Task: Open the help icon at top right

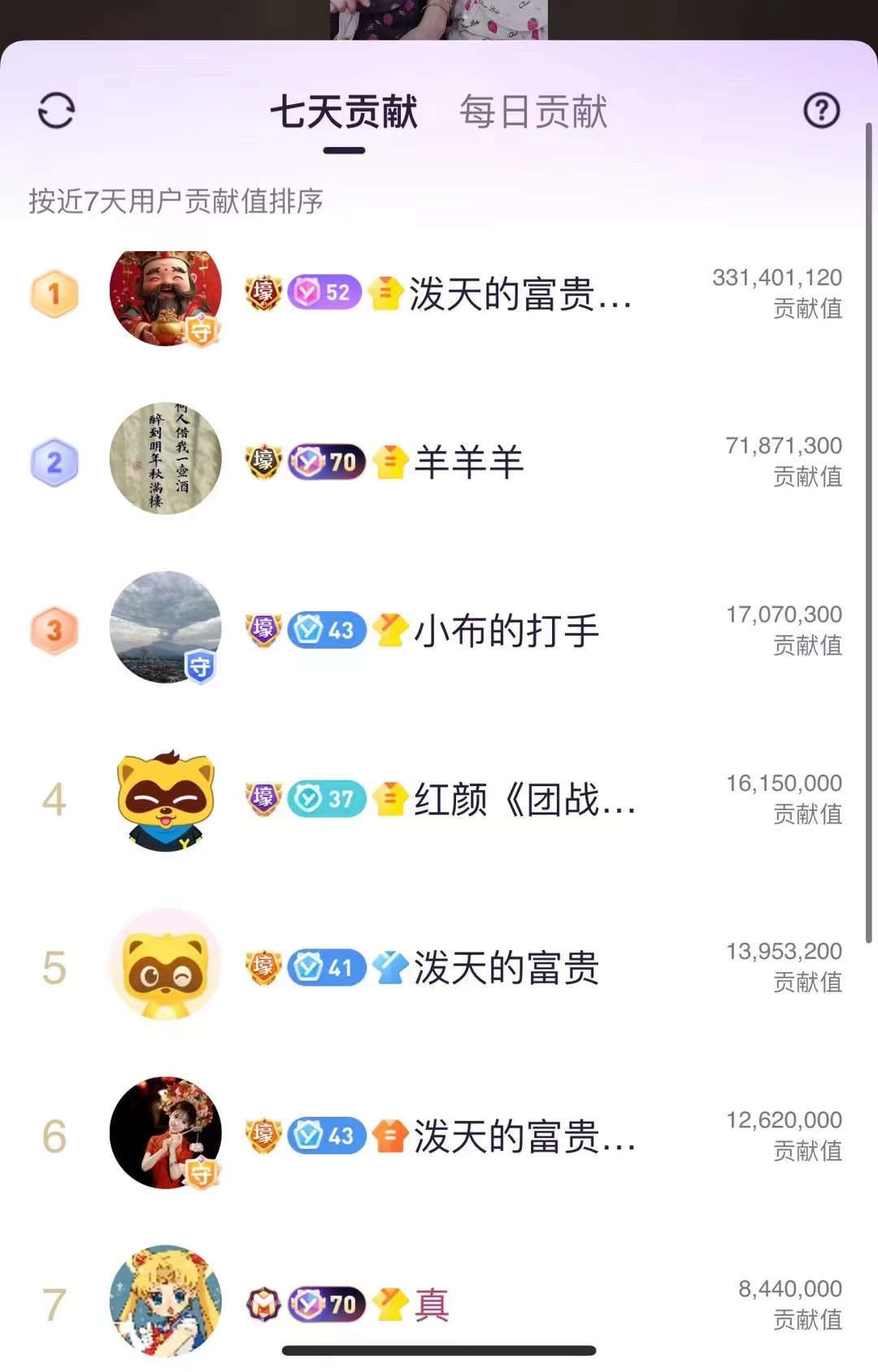Action: click(x=824, y=110)
